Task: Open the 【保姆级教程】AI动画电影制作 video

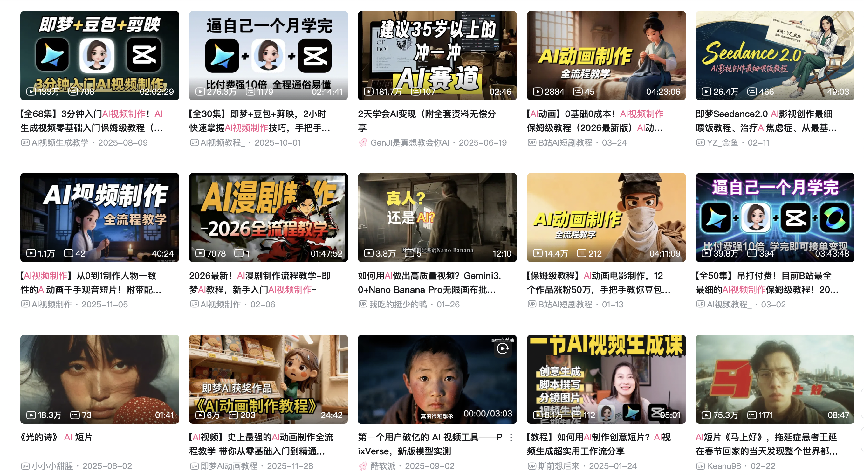Action: pos(606,217)
